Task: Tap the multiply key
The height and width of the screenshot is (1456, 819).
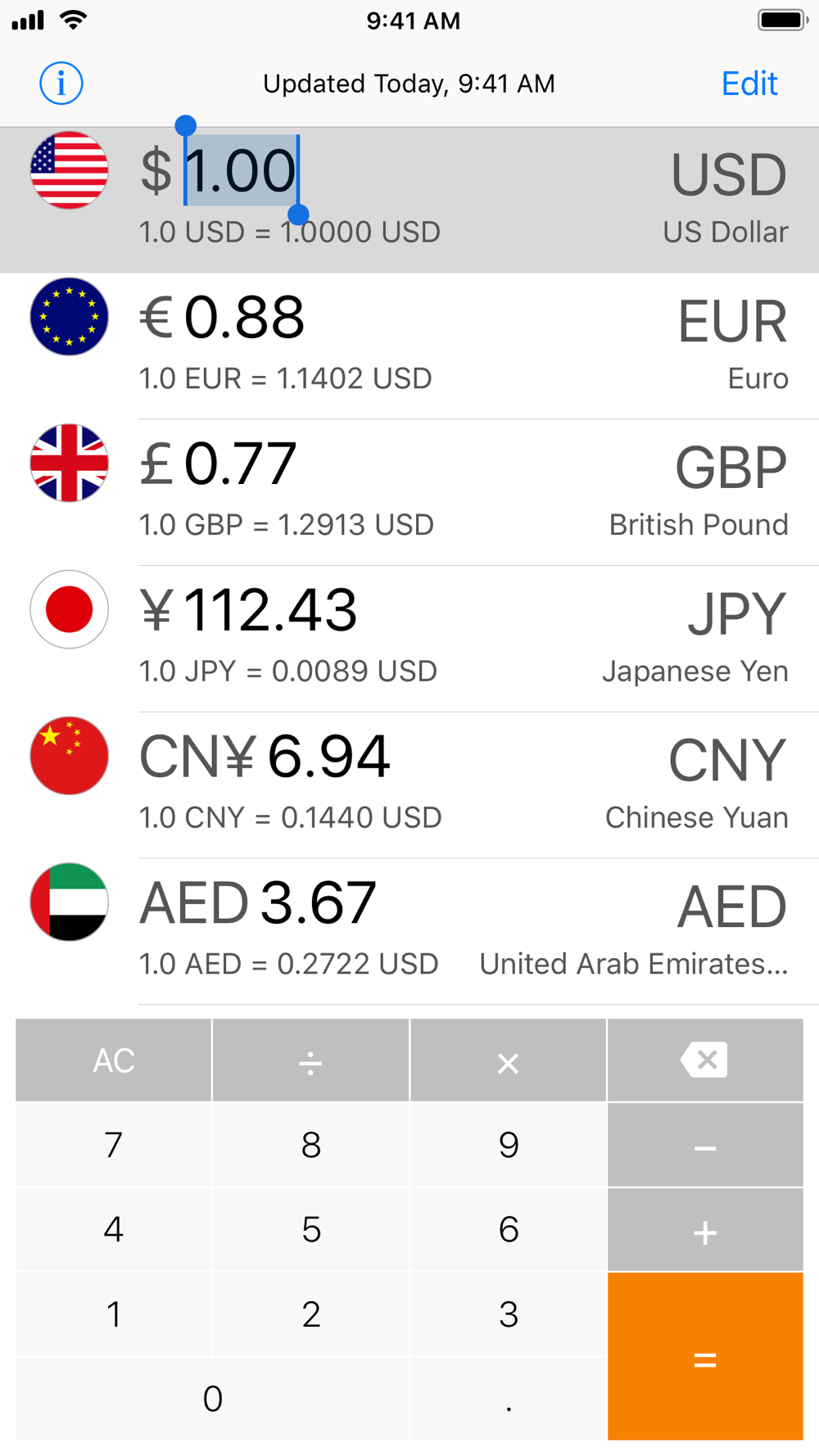Action: click(509, 1060)
